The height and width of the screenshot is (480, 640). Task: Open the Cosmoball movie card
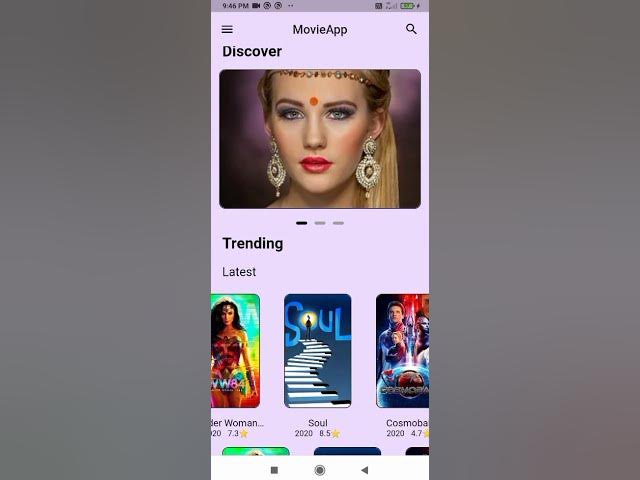(x=402, y=351)
